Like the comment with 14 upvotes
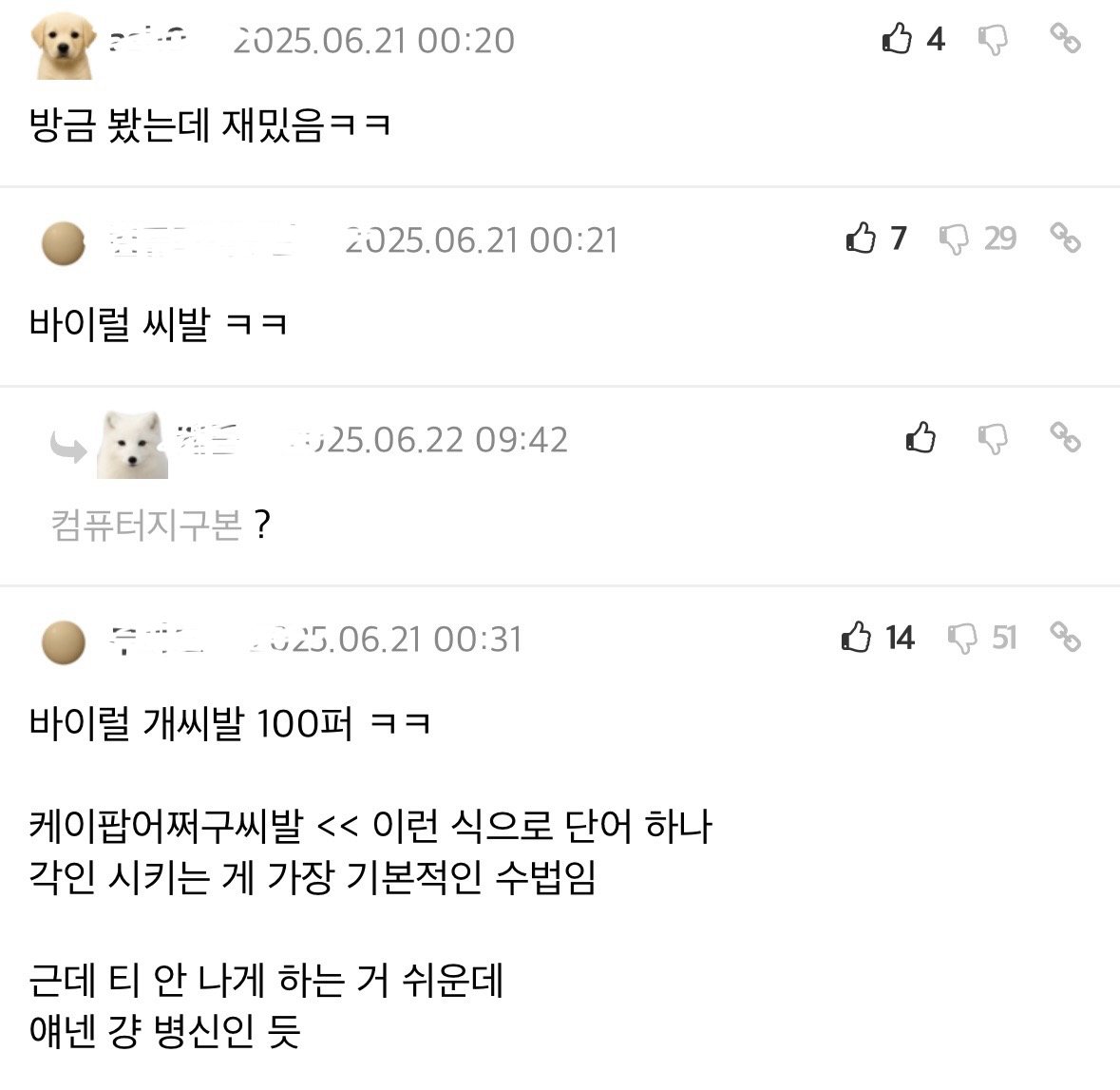Image resolution: width=1120 pixels, height=1090 pixels. 857,637
